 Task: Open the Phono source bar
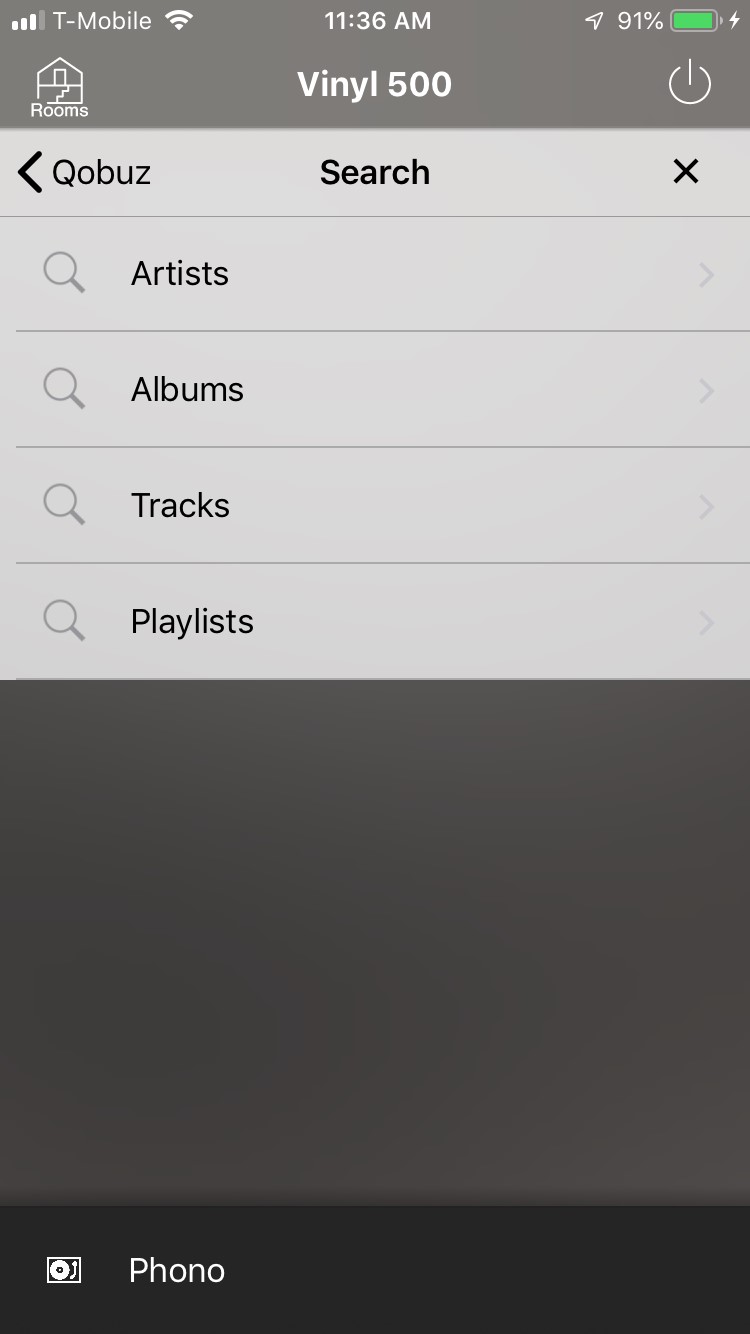tap(375, 1270)
